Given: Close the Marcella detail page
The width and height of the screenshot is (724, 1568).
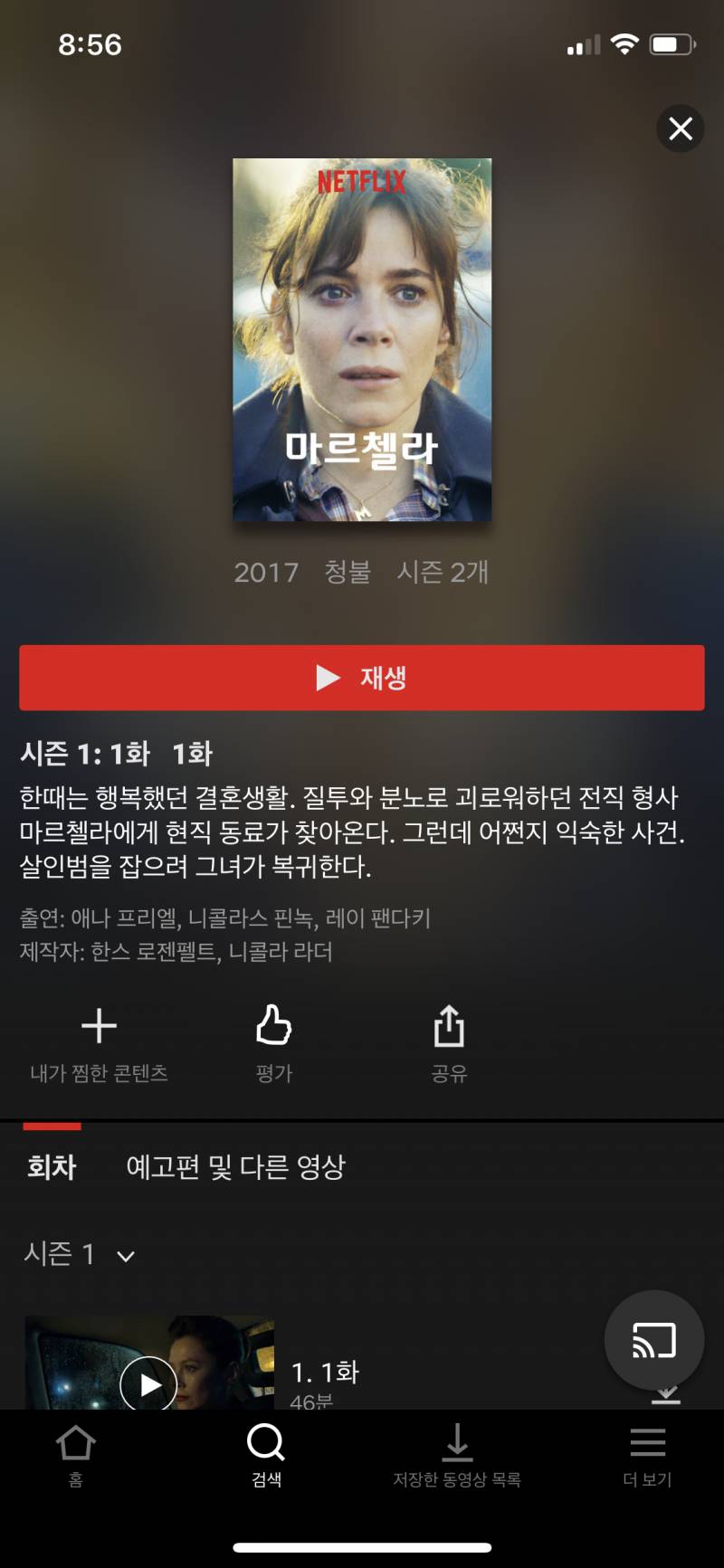Looking at the screenshot, I should coord(681,128).
